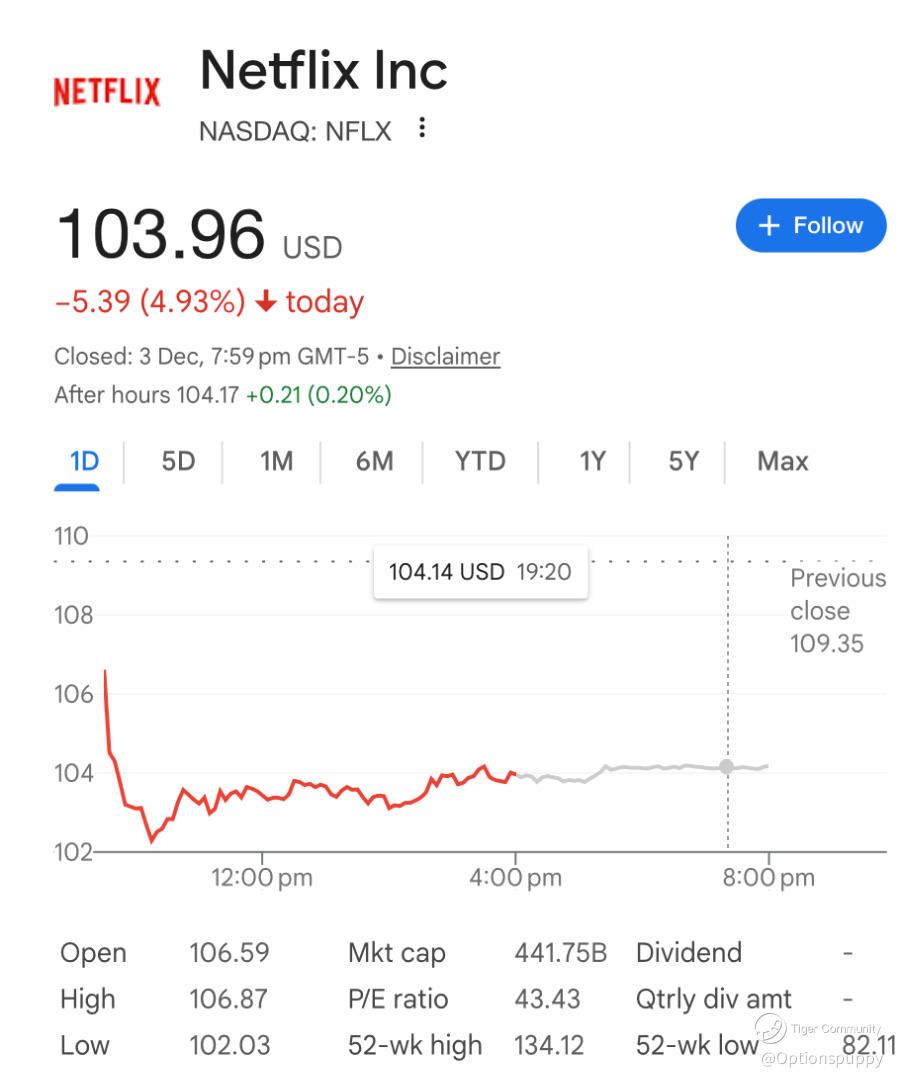Switch to the 1Y chart range
Image resolution: width=899 pixels, height=1078 pixels.
point(592,462)
